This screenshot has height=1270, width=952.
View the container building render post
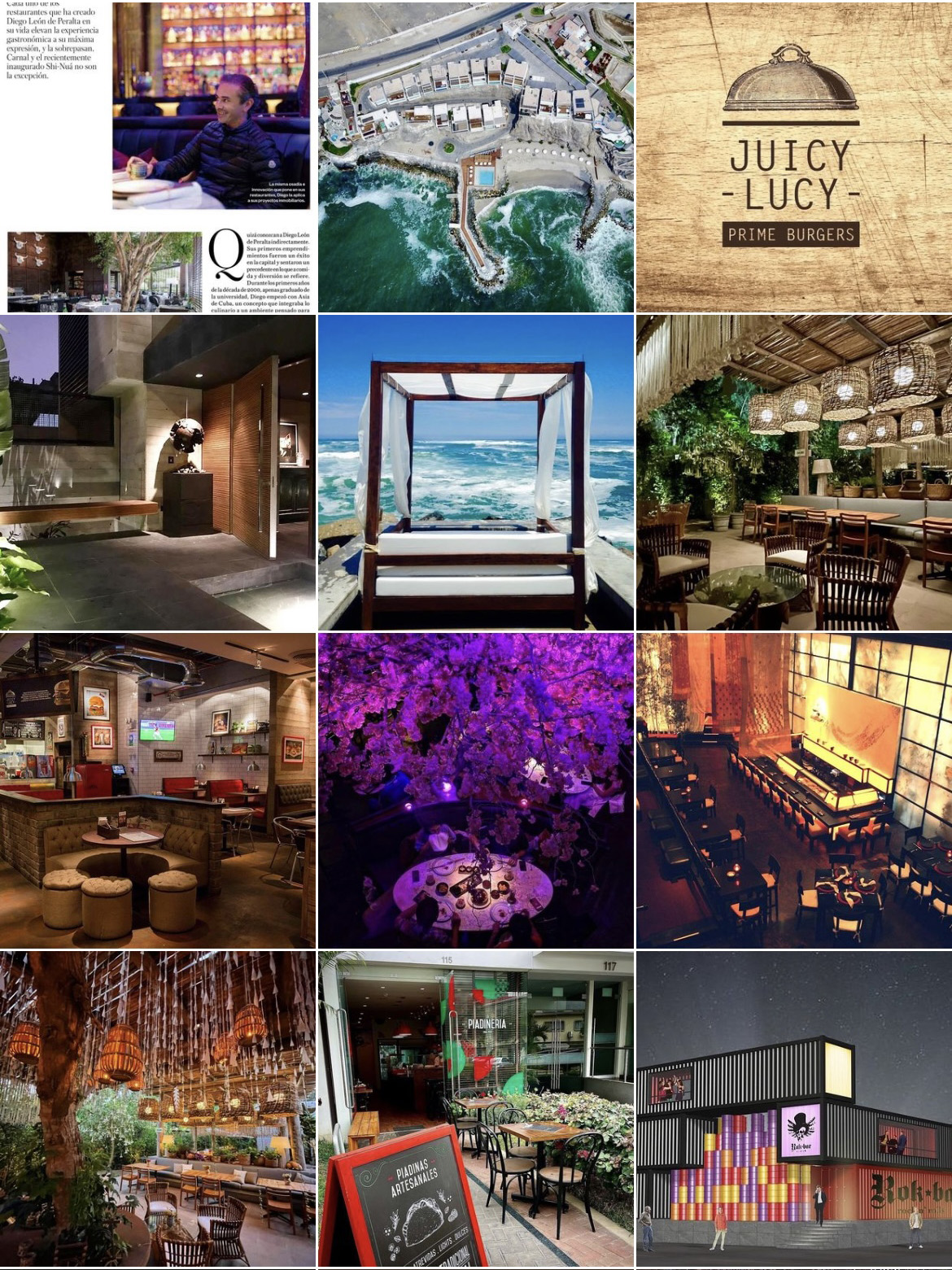[793, 1108]
